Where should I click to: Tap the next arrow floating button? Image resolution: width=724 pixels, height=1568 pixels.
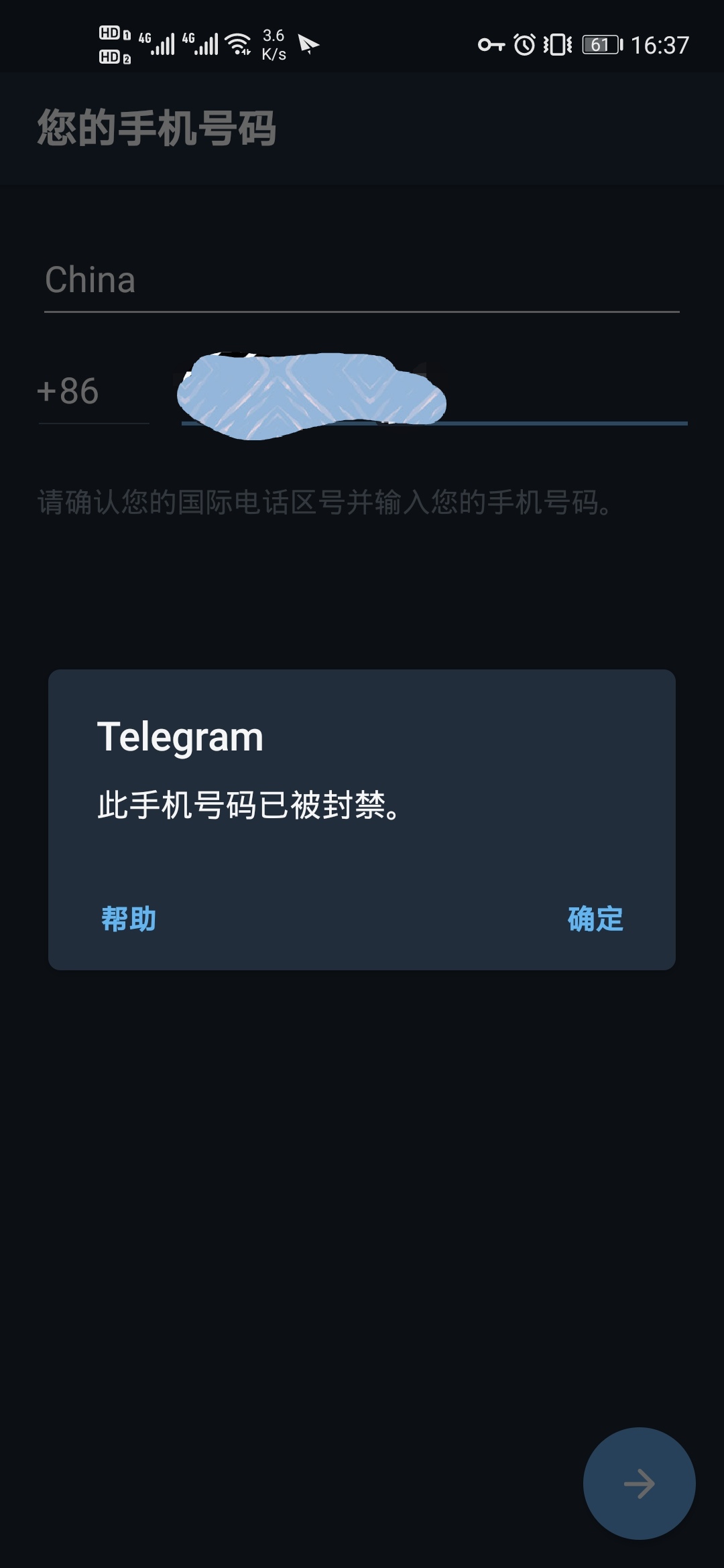tap(639, 1484)
